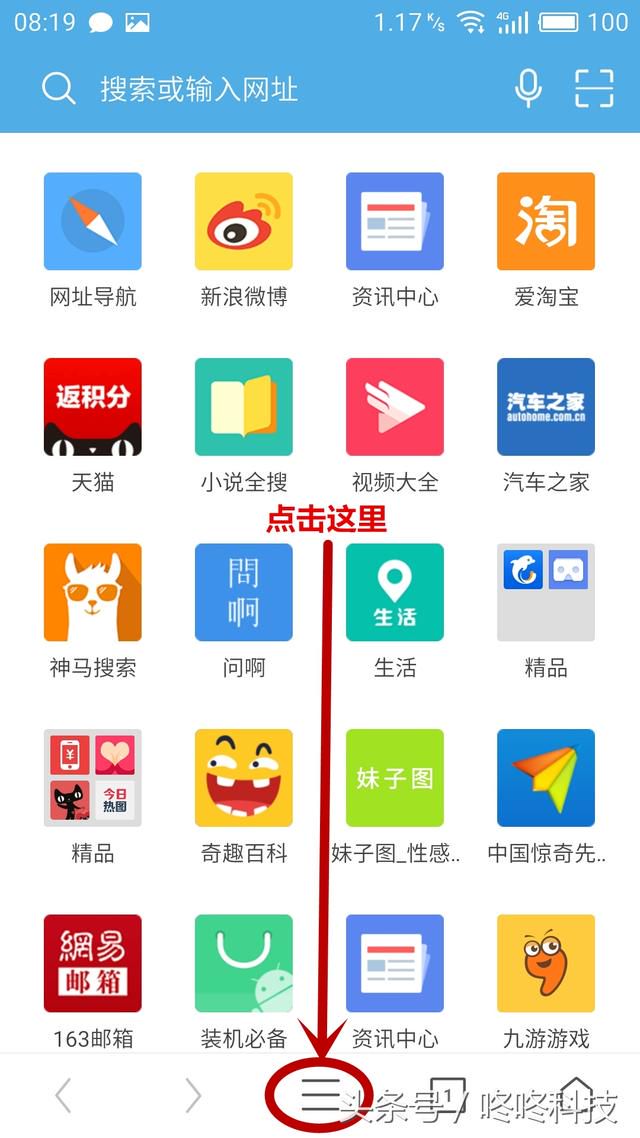This screenshot has width=640, height=1138.
Task: Open 视频大全 shortcut
Action: click(x=395, y=407)
